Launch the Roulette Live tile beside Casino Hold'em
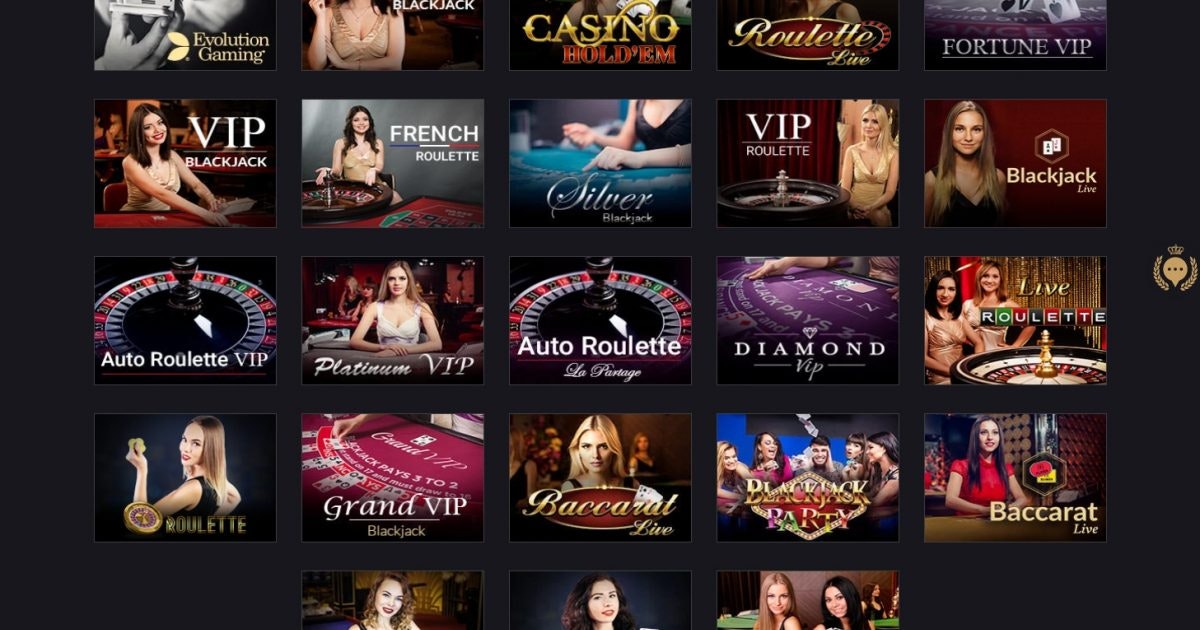The image size is (1200, 630). click(x=807, y=35)
